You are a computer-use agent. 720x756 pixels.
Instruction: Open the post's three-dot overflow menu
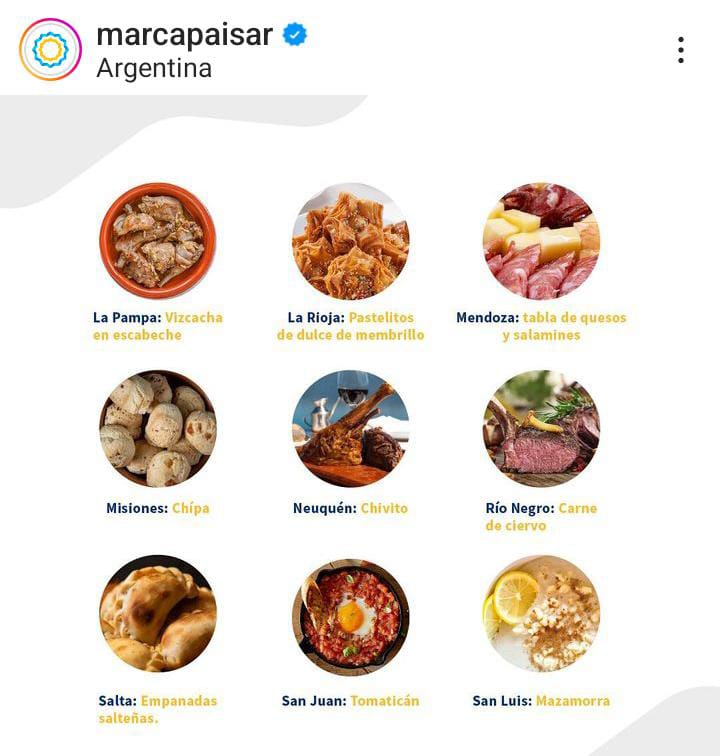tap(680, 50)
